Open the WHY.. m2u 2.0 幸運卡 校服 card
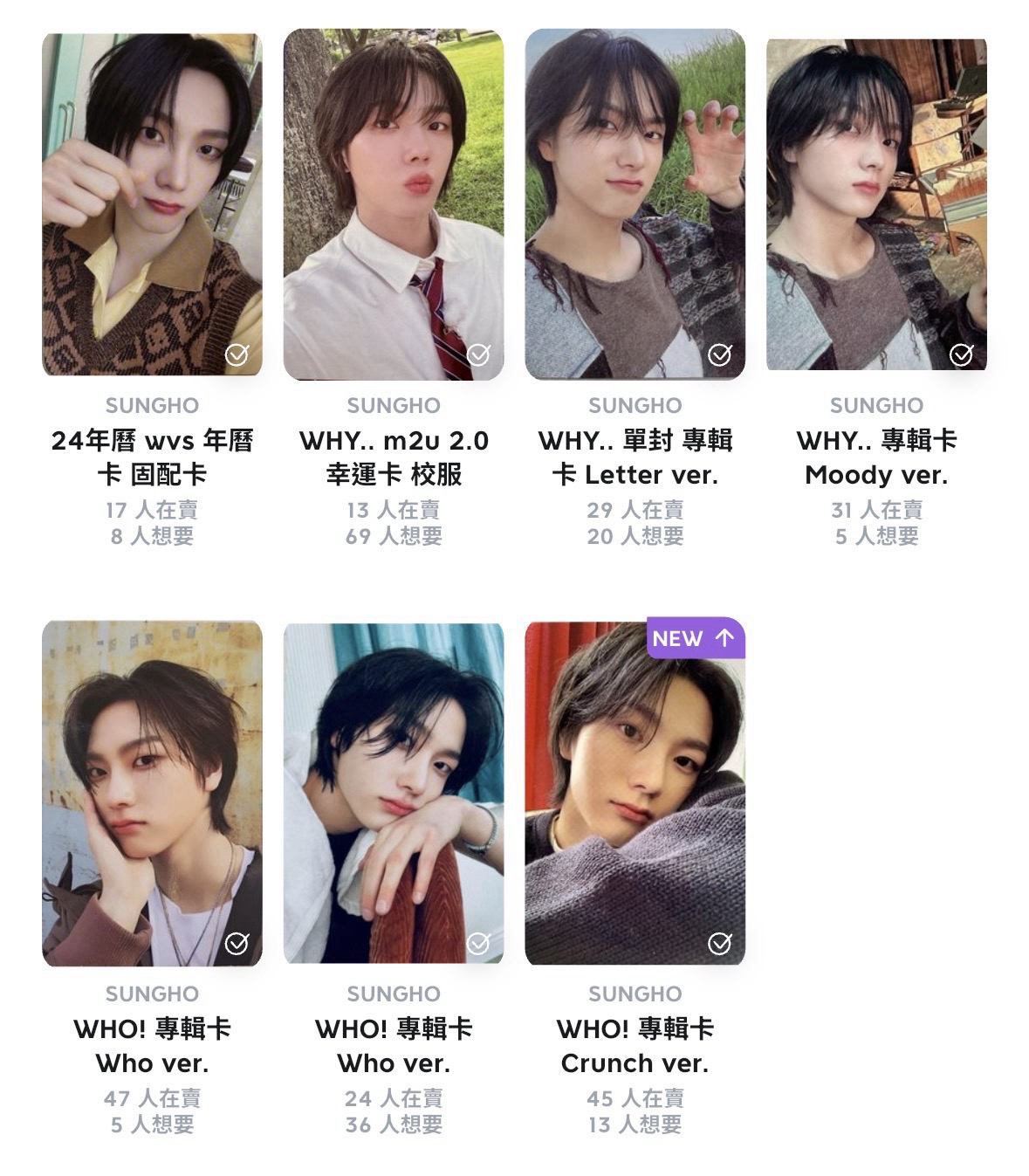Screen dimensions: 1029x1176 (x=394, y=204)
